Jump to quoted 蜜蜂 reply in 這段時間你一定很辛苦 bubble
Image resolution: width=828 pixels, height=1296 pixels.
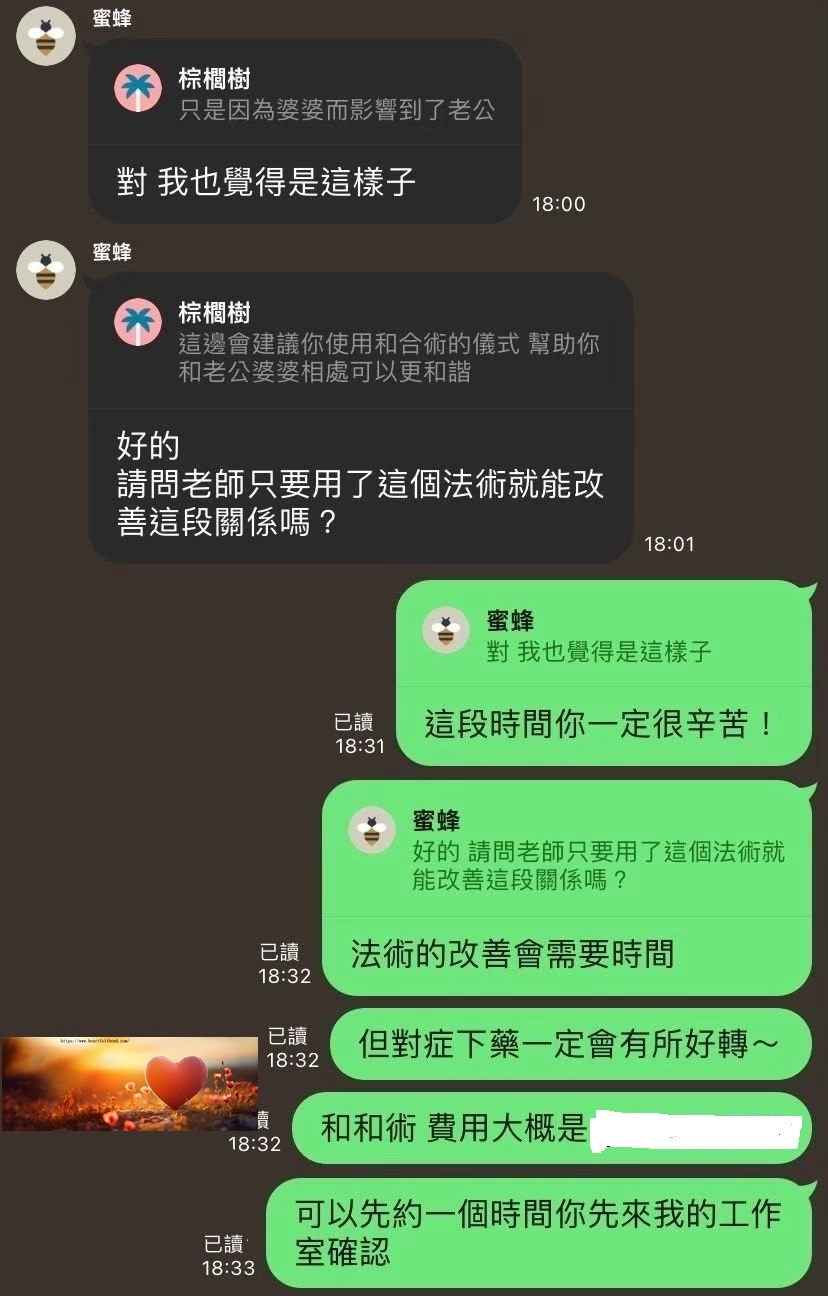coord(602,637)
